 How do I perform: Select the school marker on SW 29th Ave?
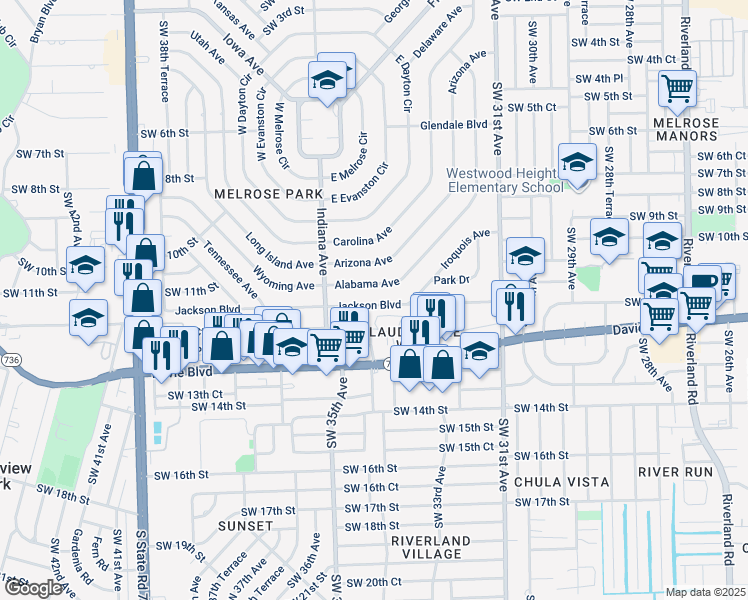coord(609,237)
